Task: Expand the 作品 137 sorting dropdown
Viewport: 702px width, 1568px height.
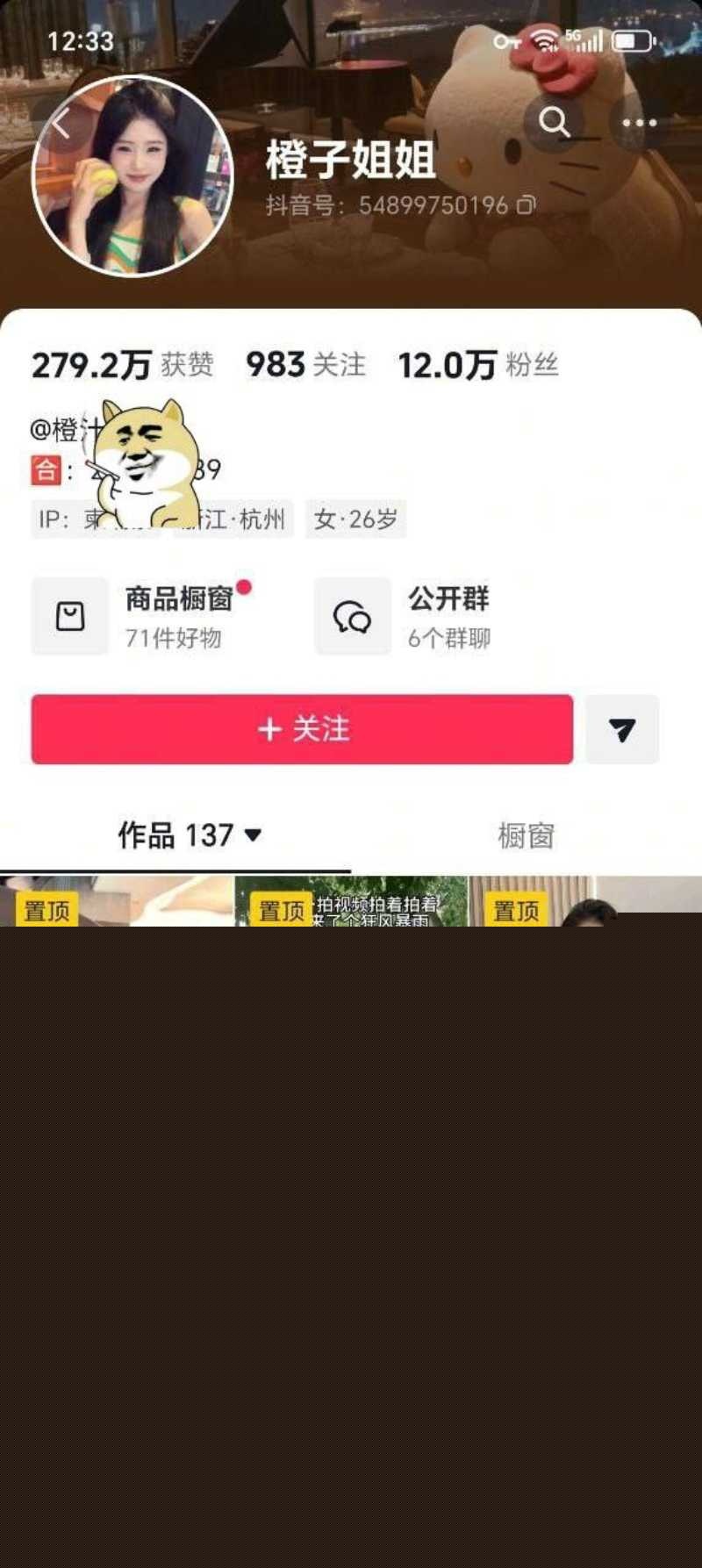Action: coord(254,836)
